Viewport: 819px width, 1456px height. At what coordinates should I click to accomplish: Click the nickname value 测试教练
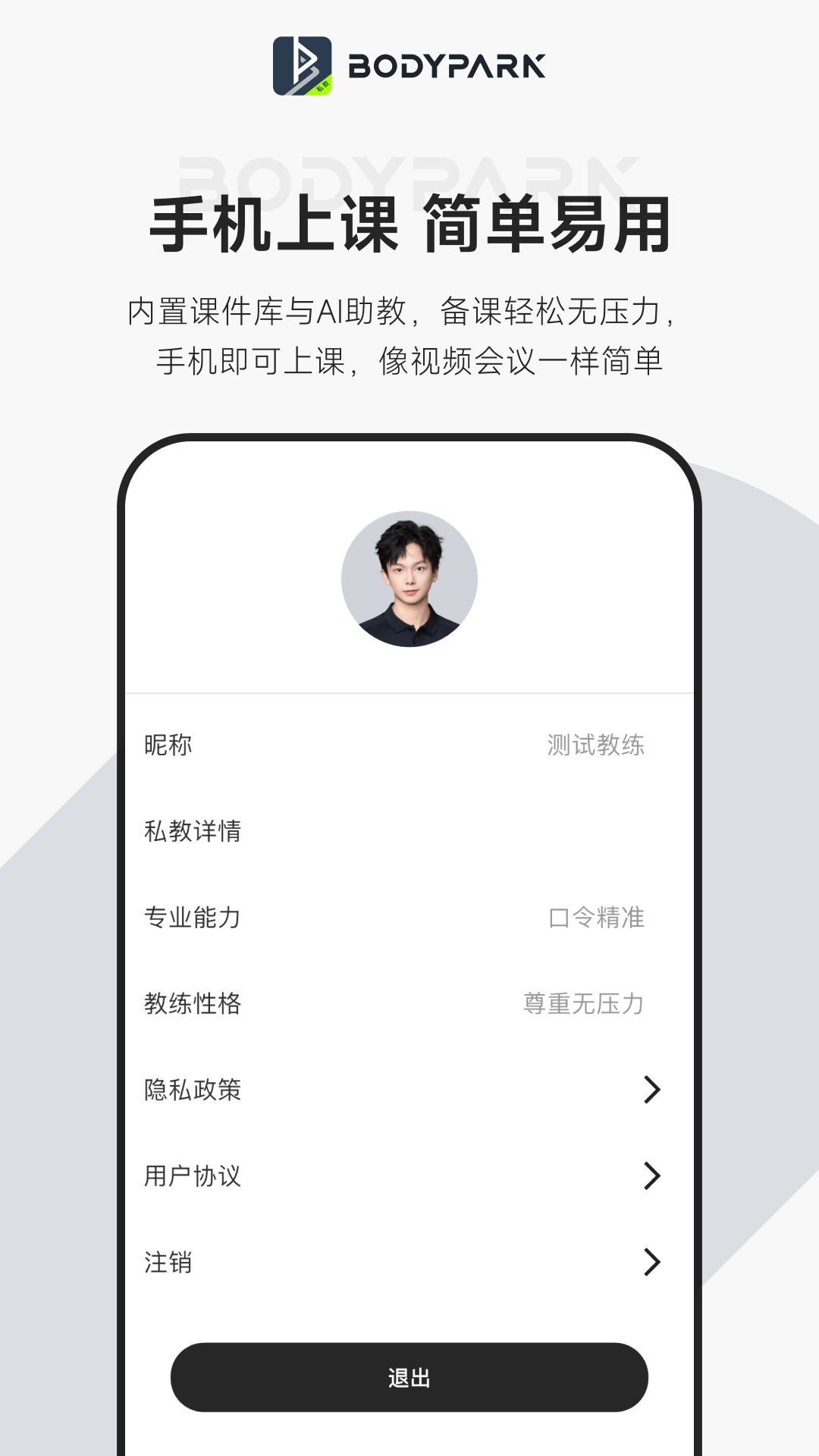(x=595, y=745)
